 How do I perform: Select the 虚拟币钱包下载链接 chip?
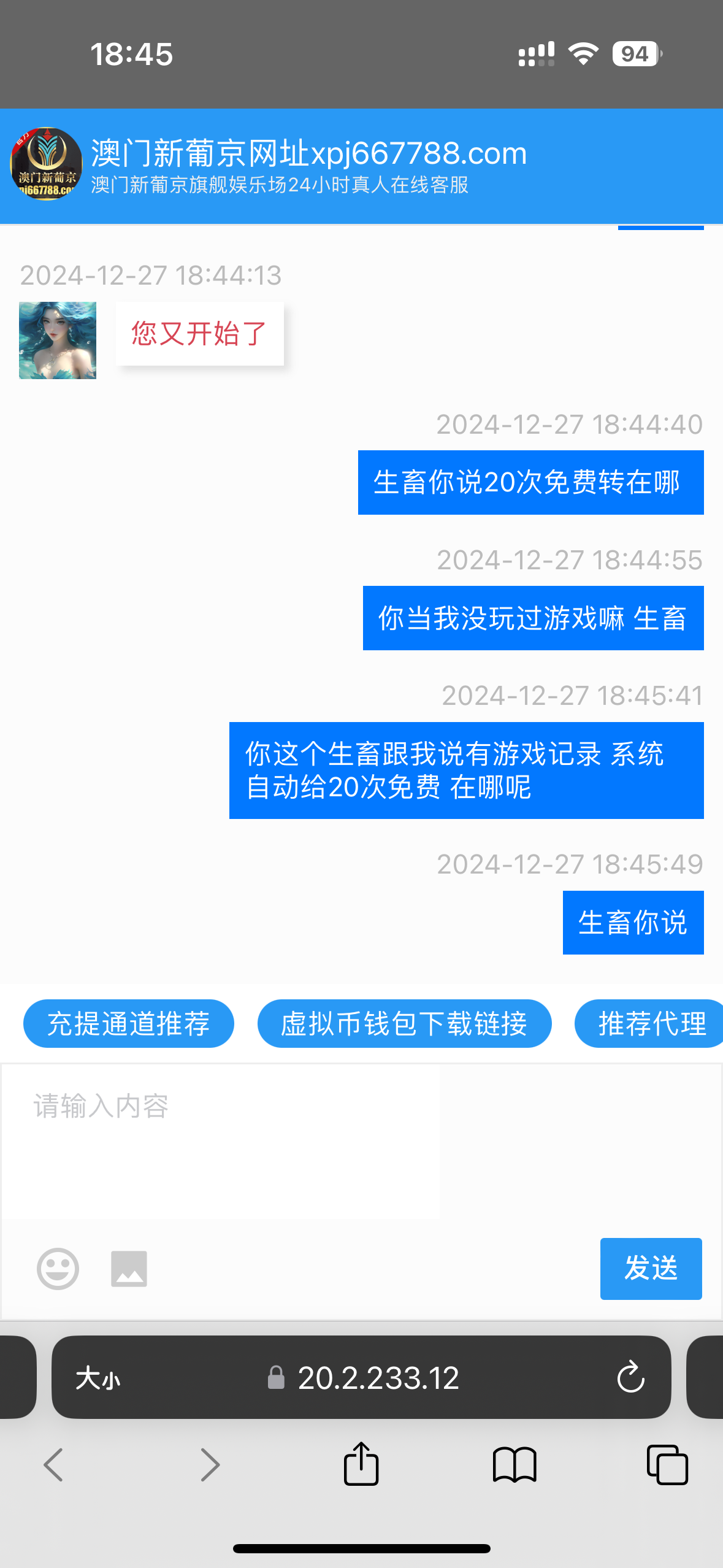coord(404,1024)
